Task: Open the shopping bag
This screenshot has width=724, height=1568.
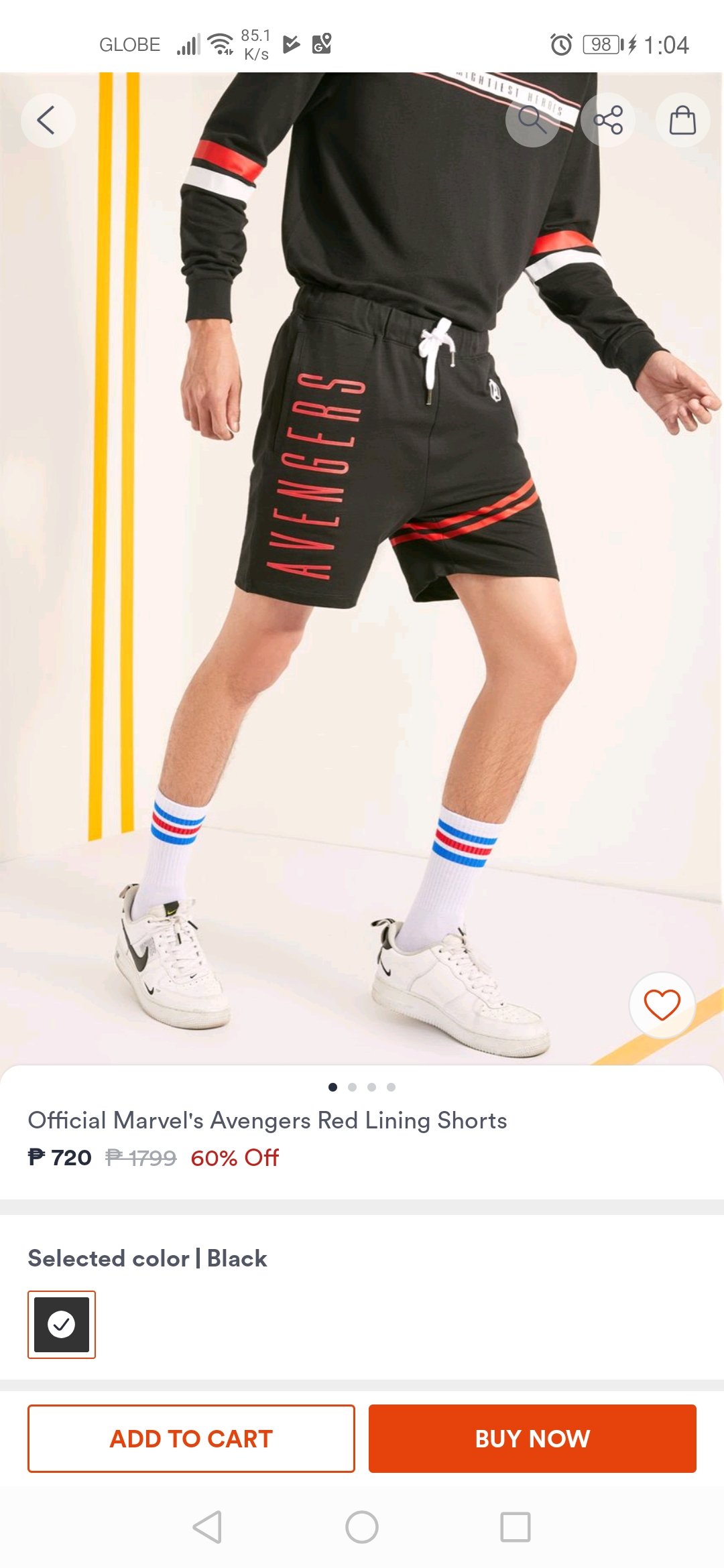Action: click(682, 121)
